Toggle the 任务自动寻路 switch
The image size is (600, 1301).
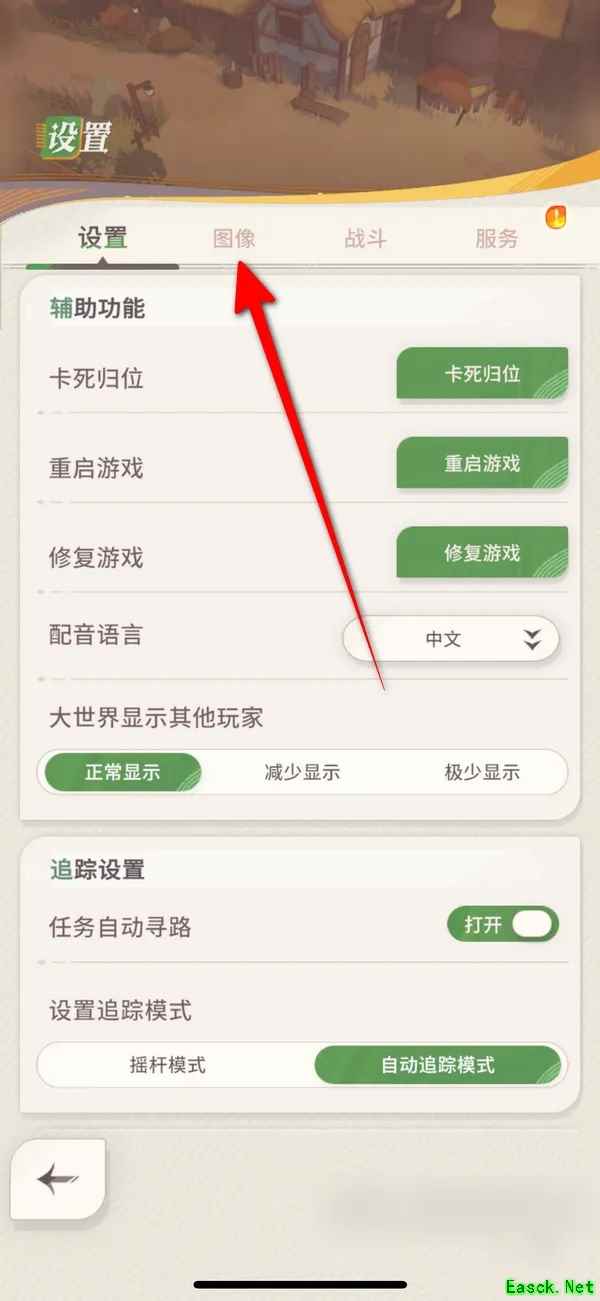503,926
